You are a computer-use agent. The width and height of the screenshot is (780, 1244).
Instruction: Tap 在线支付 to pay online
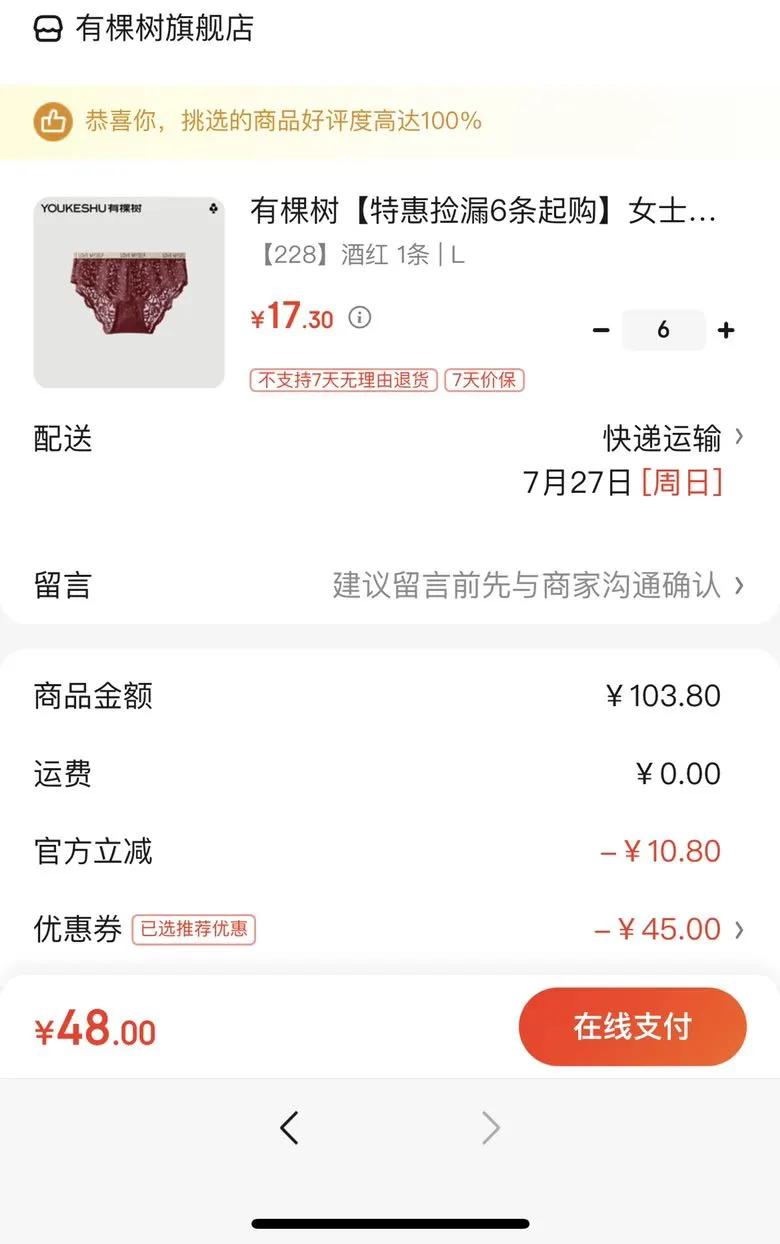(632, 1027)
